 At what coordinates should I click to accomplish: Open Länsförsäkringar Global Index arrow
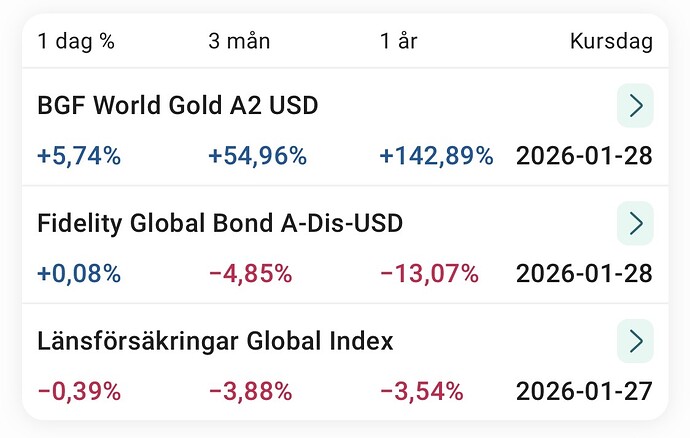tap(635, 341)
